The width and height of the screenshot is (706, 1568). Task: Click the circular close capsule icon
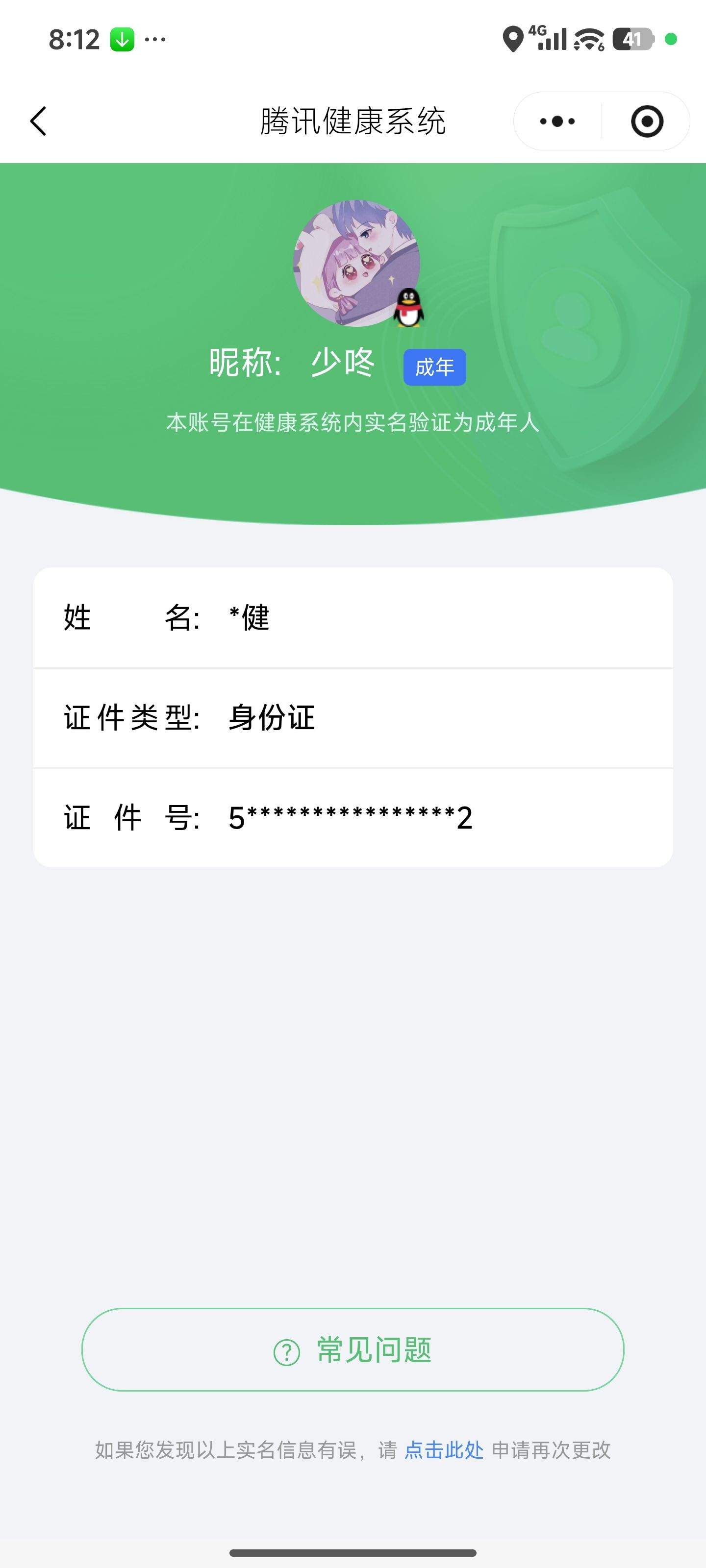647,121
